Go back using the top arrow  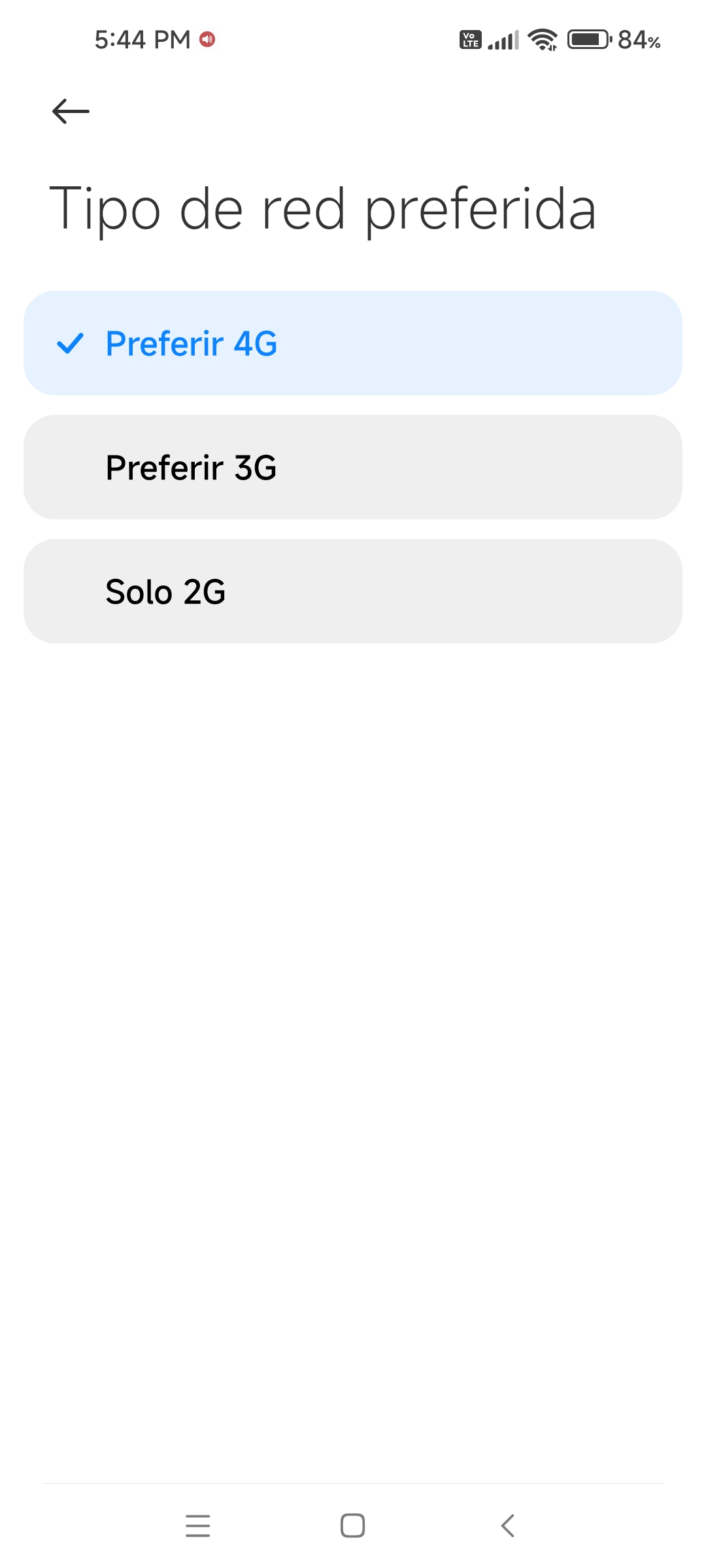click(x=71, y=111)
